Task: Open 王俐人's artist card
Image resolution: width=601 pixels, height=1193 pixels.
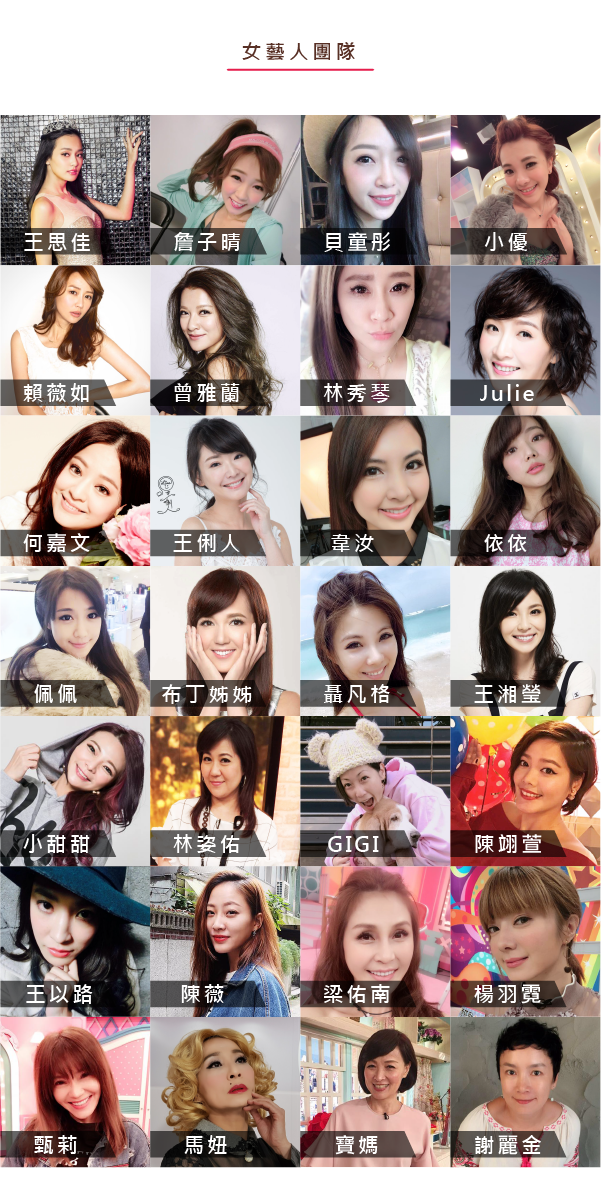Action: tap(225, 491)
